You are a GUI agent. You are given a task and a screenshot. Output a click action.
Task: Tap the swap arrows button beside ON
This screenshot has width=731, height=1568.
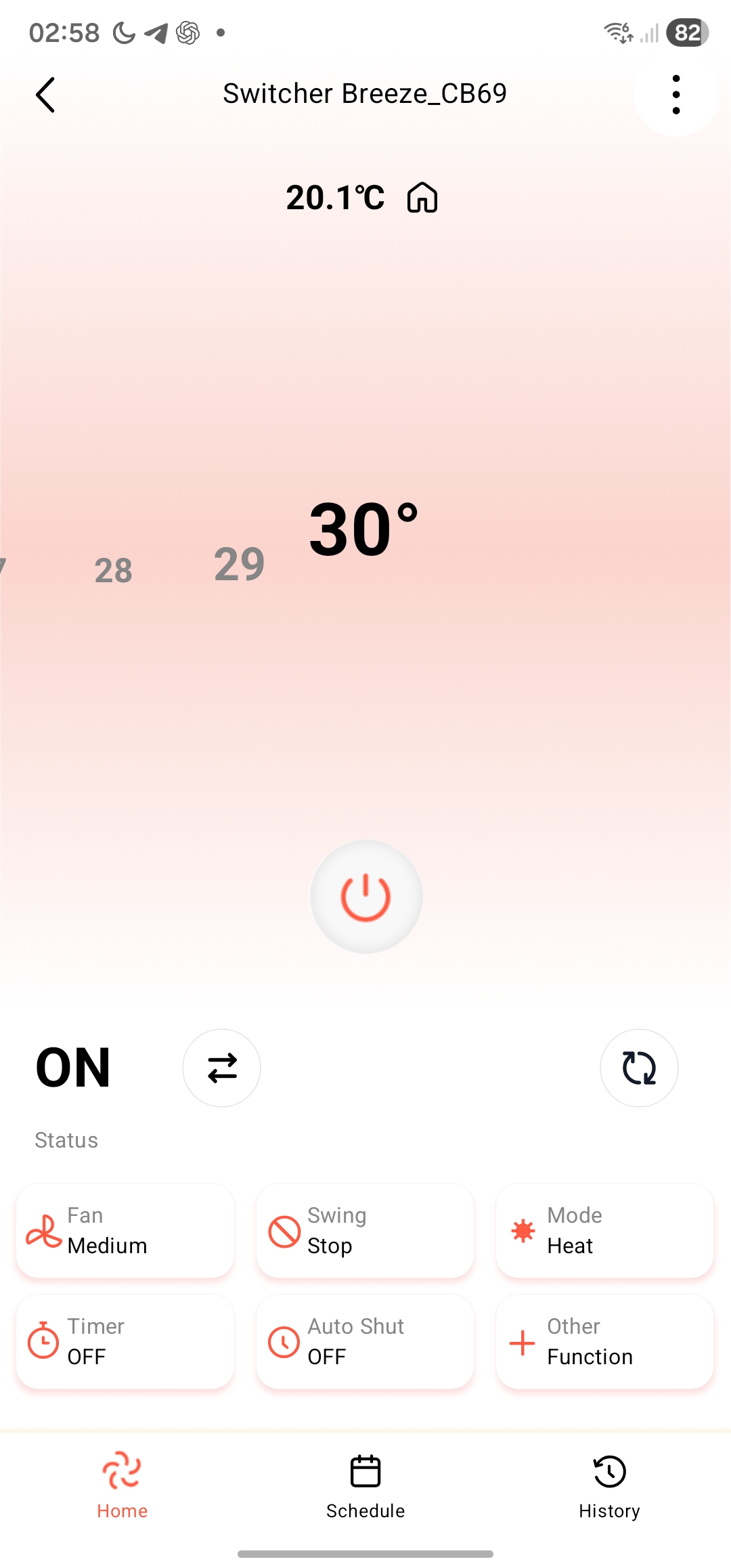221,1068
